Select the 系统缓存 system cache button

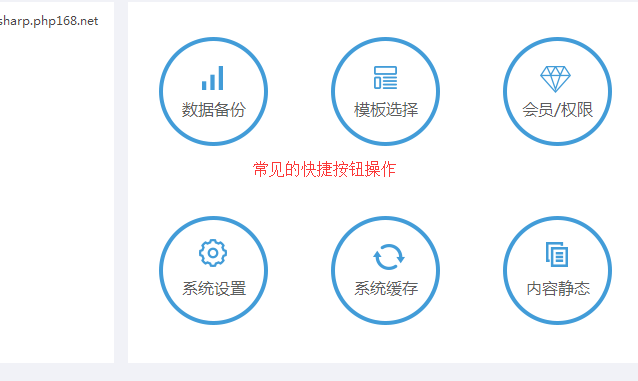click(x=385, y=270)
